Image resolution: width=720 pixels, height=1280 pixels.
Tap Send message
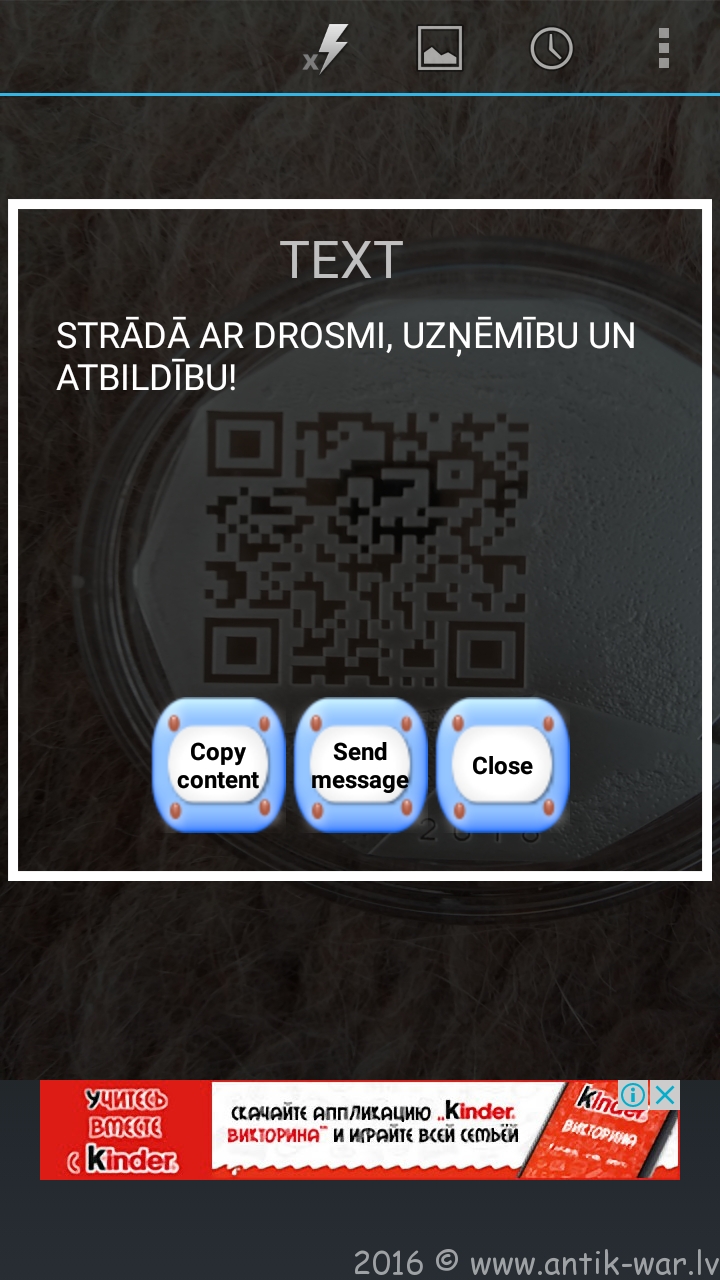pyautogui.click(x=360, y=765)
